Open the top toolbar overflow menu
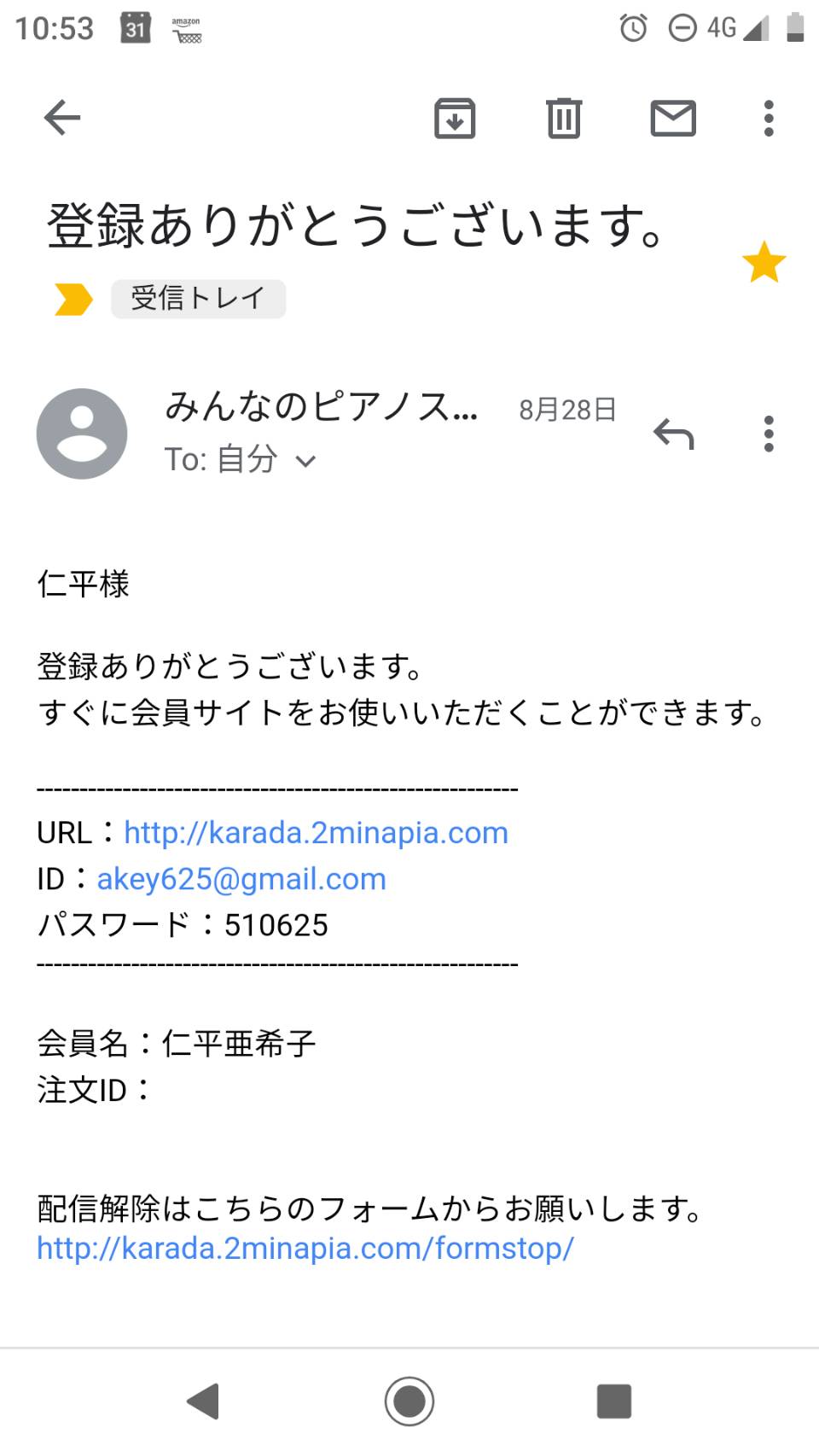The height and width of the screenshot is (1456, 819). tap(769, 118)
